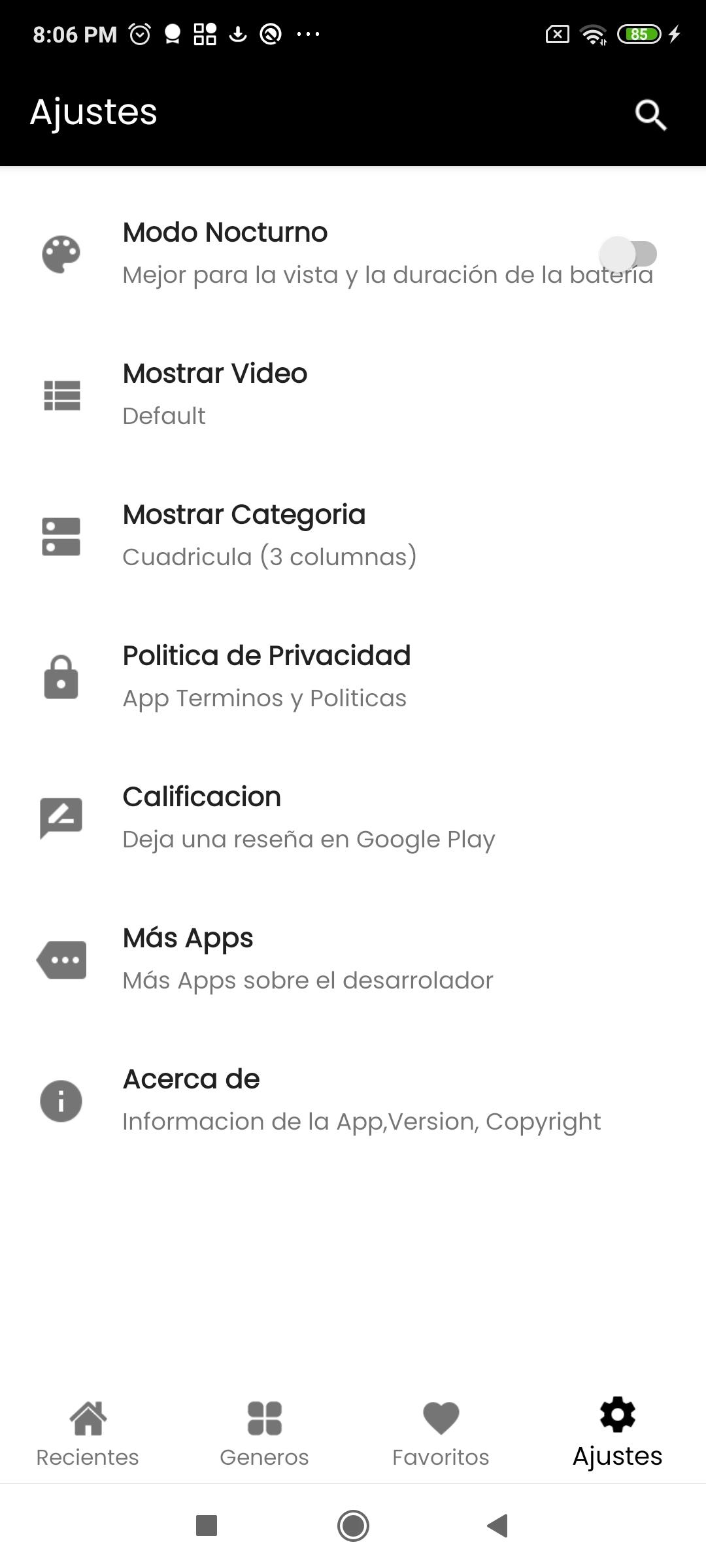Go back using the system back button
Viewport: 706px width, 1568px height.
point(498,1526)
